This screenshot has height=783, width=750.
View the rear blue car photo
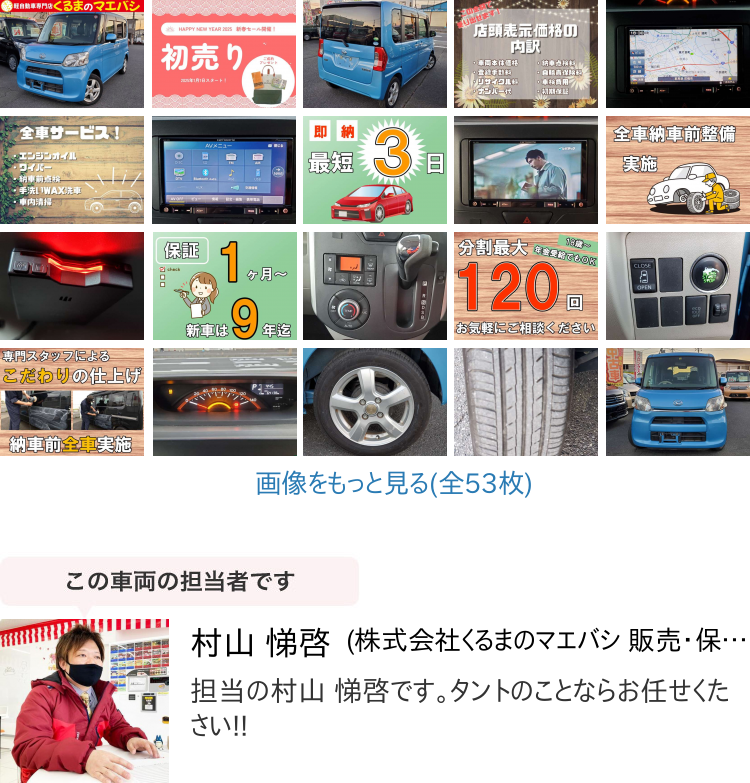(375, 54)
